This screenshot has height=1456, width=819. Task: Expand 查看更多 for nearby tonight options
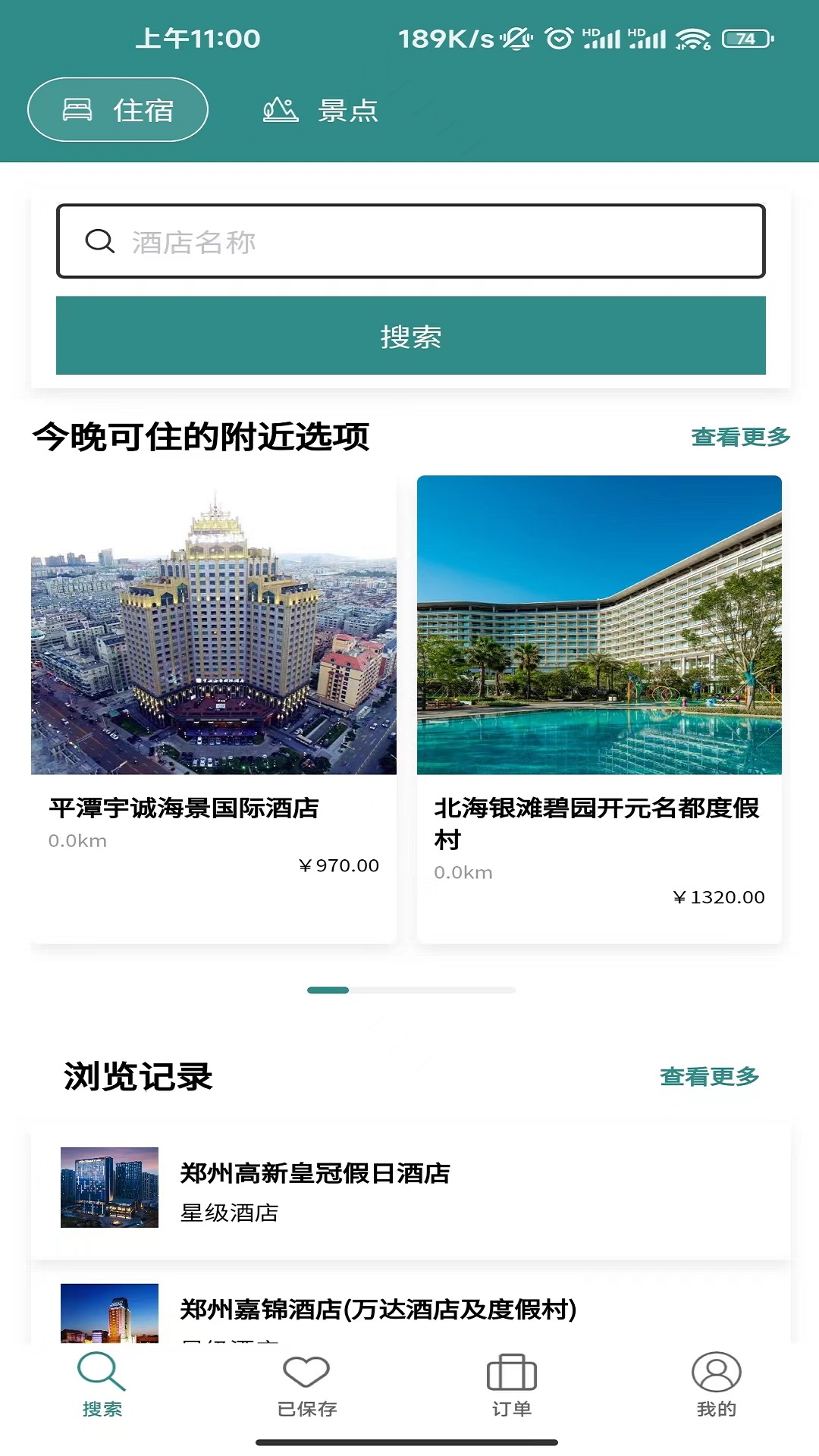pos(739,436)
